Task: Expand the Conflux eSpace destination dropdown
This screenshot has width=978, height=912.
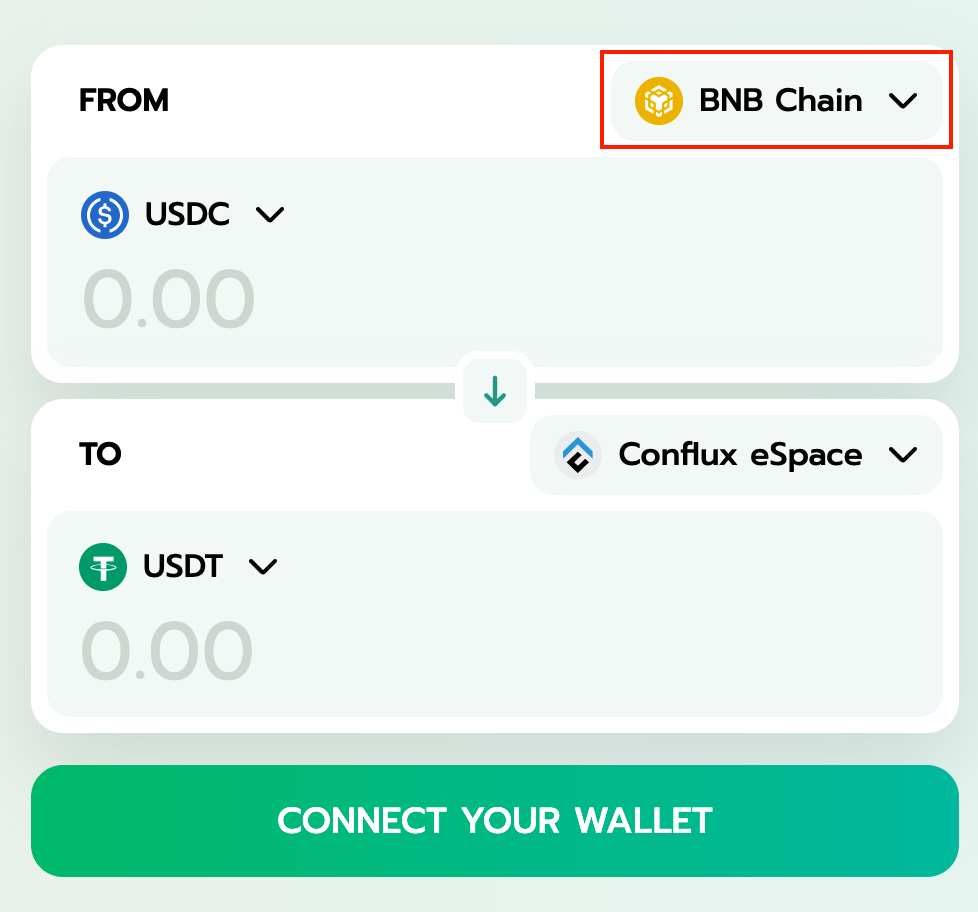Action: [x=736, y=455]
